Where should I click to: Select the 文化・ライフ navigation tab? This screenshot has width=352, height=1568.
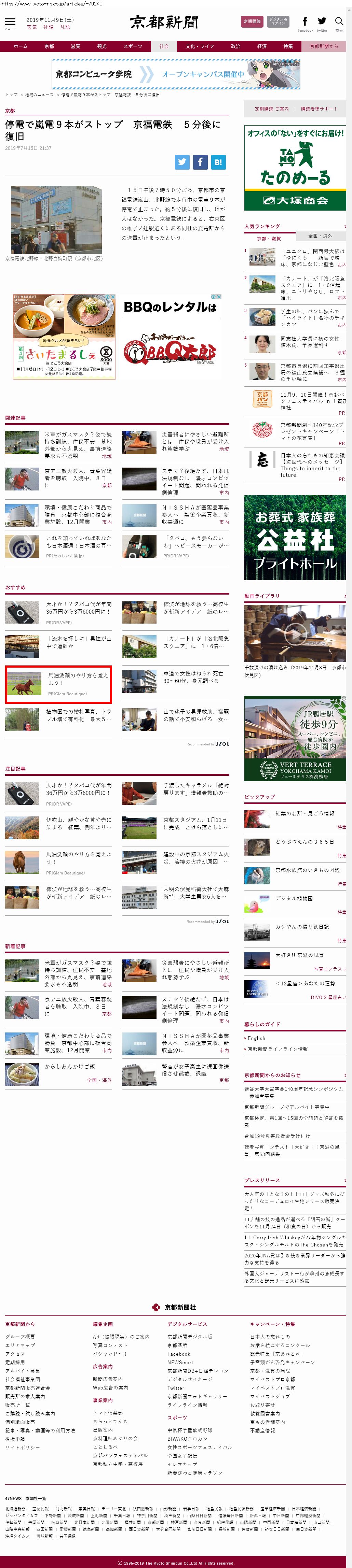200,46
